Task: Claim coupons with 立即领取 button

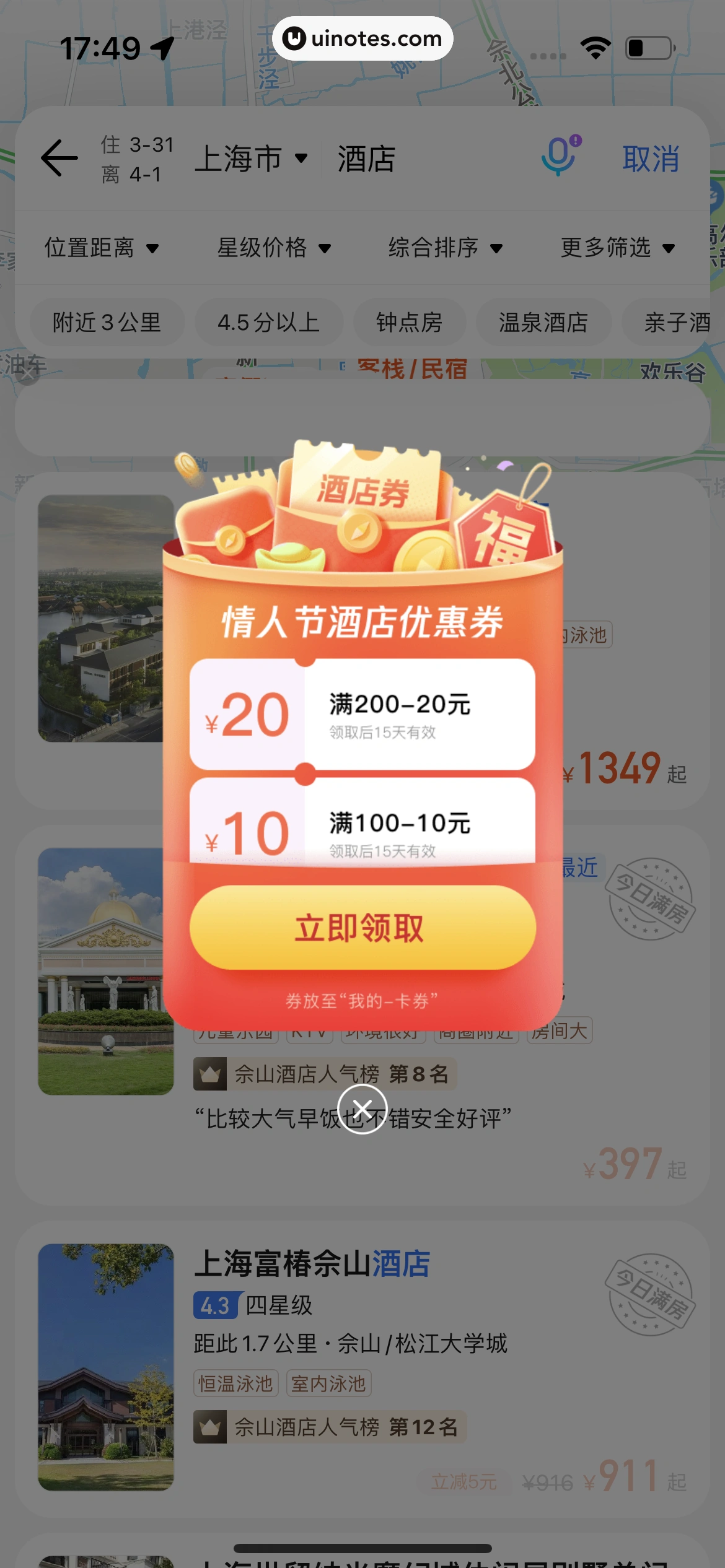Action: point(362,927)
